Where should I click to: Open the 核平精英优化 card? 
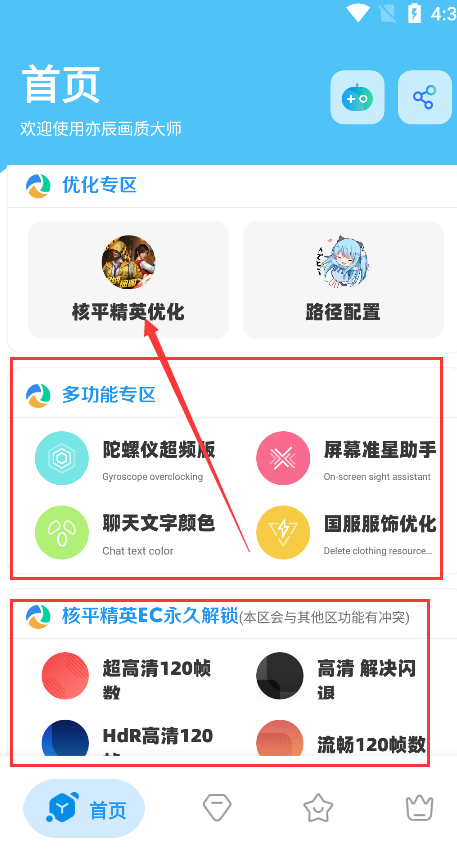tap(129, 280)
